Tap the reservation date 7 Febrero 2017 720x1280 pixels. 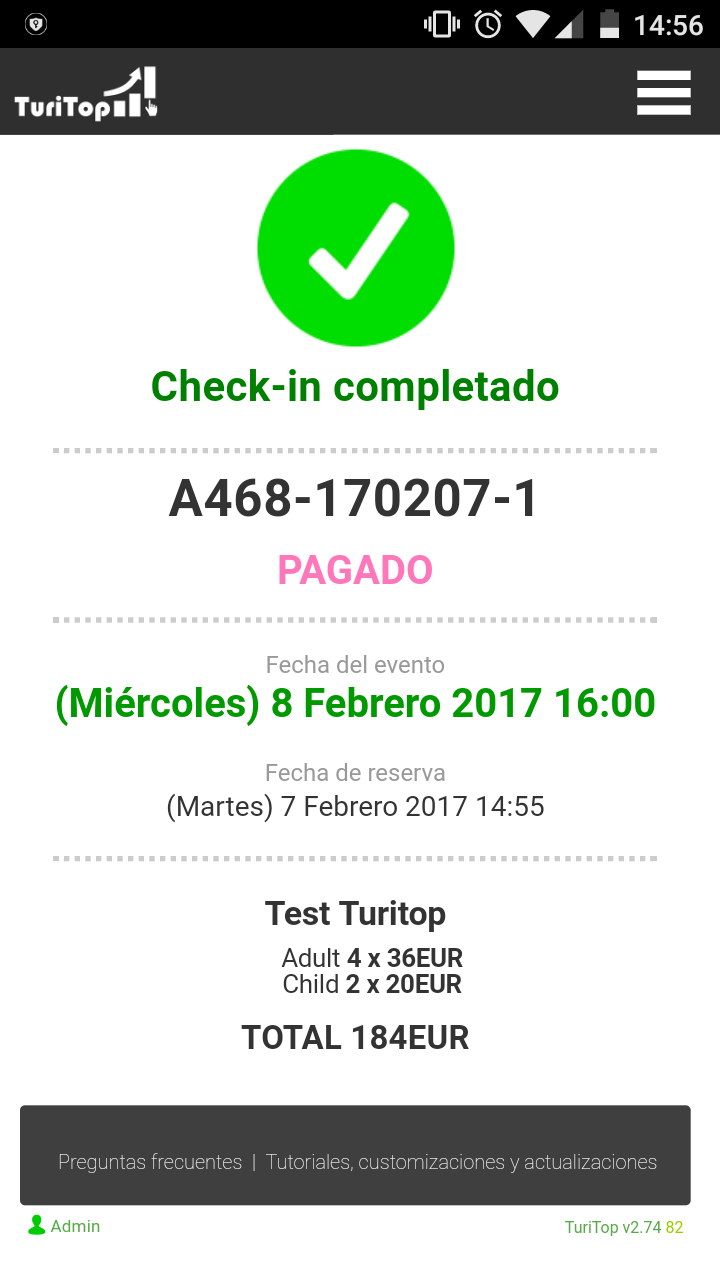pos(356,806)
